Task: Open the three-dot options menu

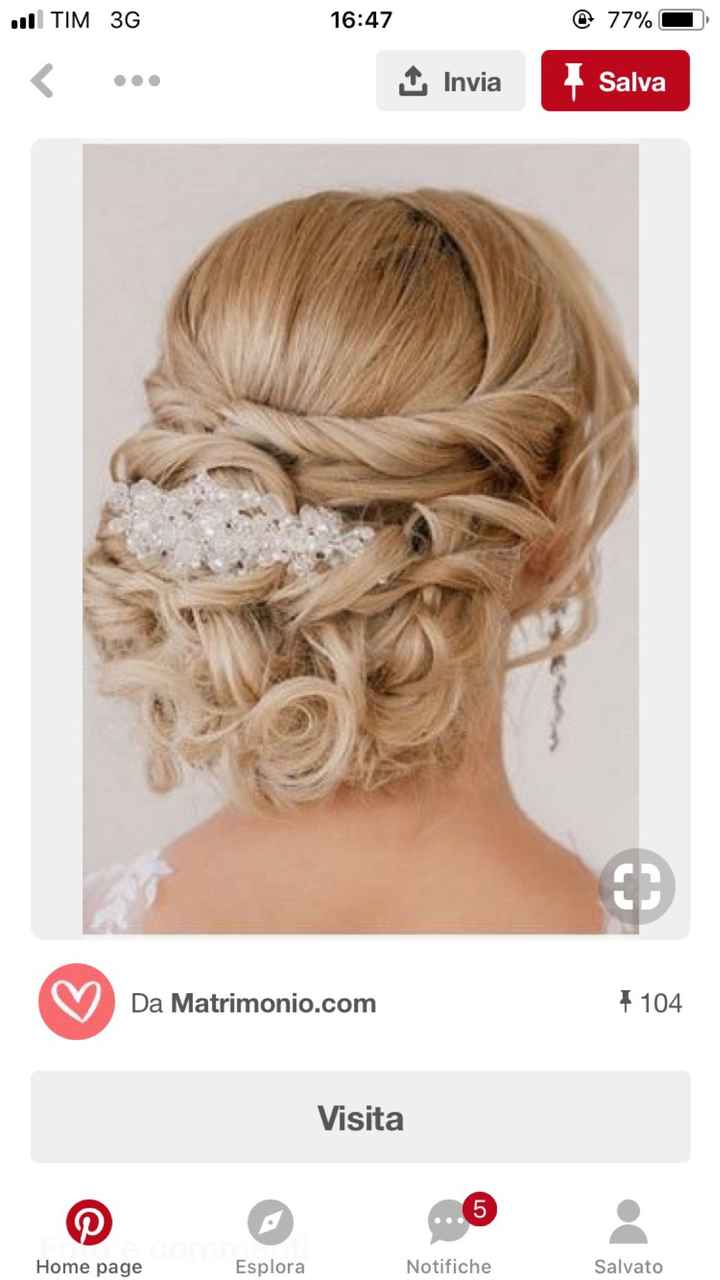Action: (x=137, y=81)
